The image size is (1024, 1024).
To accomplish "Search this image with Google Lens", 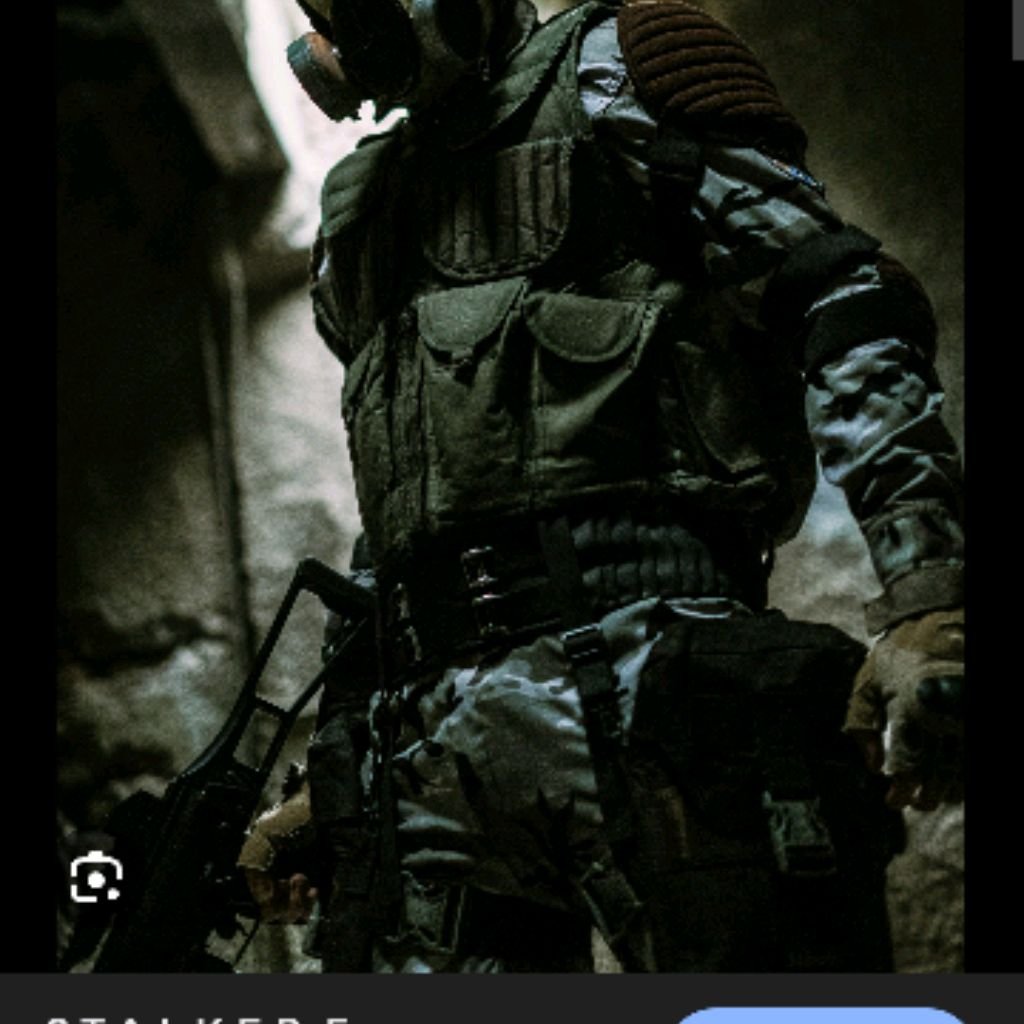I will 96,878.
